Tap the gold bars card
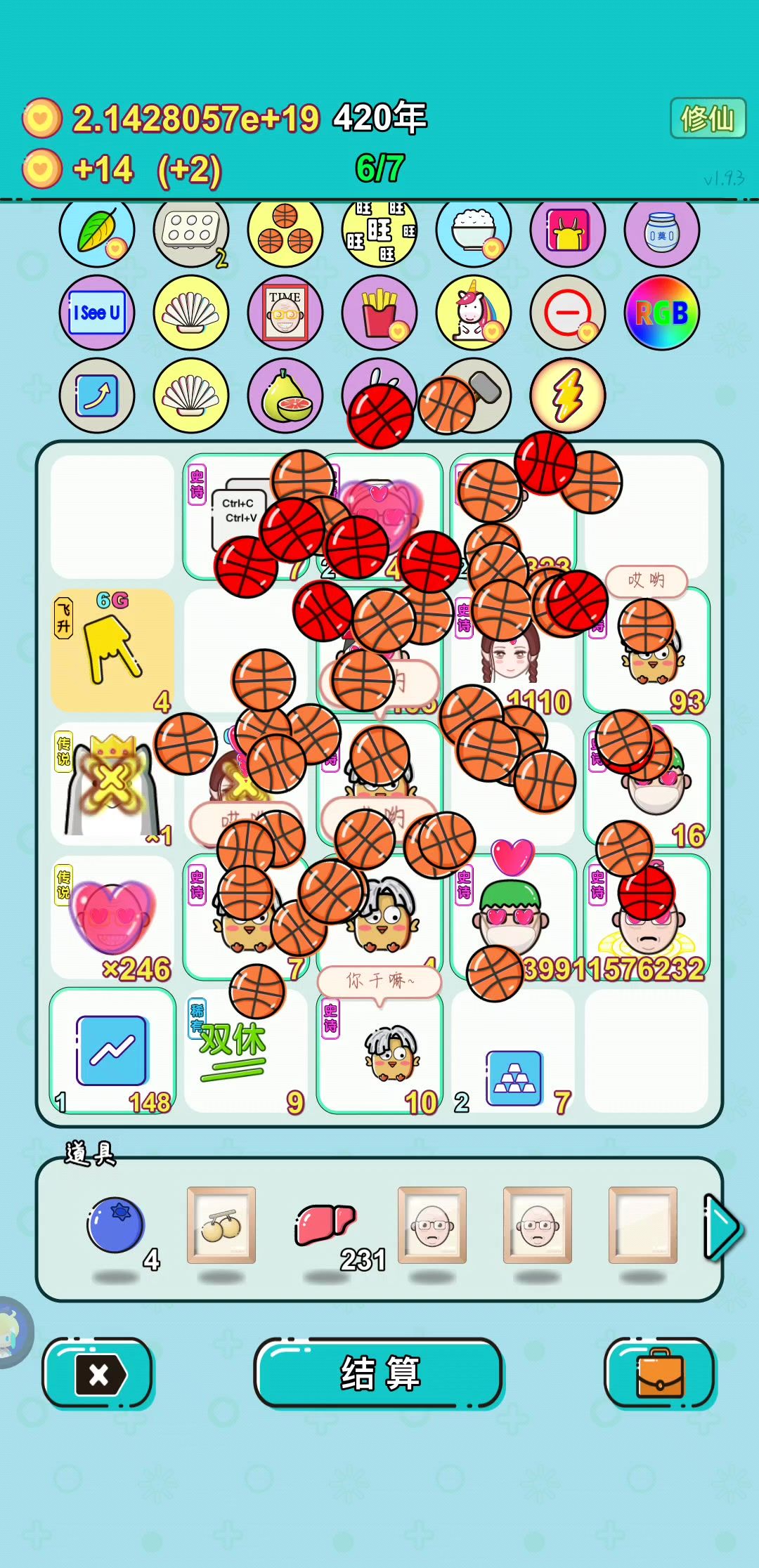 click(514, 1077)
